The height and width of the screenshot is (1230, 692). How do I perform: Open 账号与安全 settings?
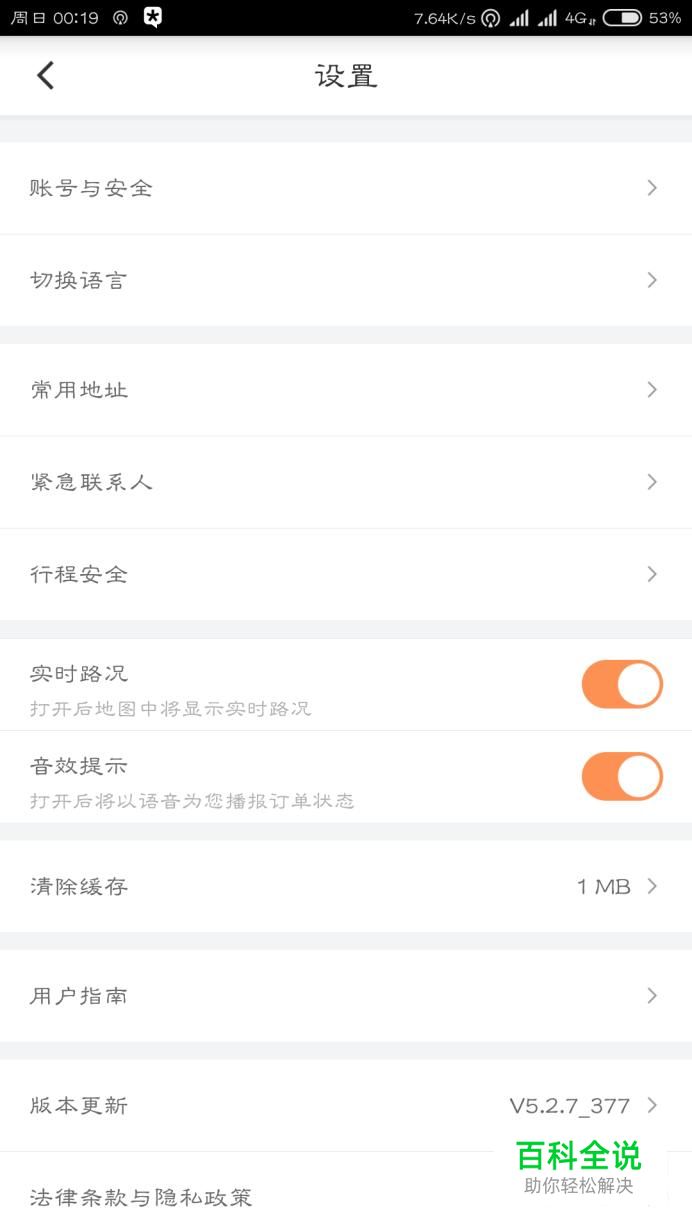(346, 188)
